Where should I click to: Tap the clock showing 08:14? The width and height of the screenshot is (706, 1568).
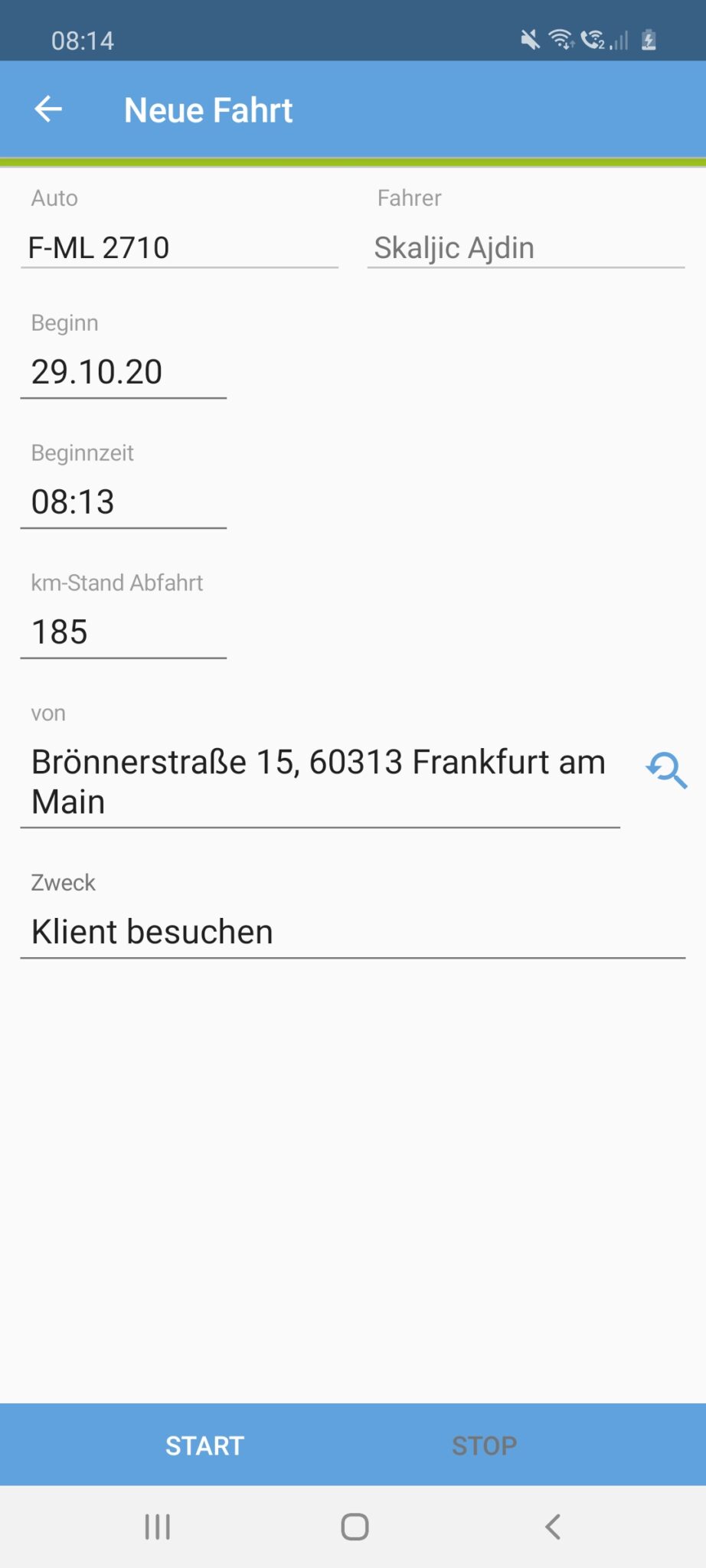point(83,40)
